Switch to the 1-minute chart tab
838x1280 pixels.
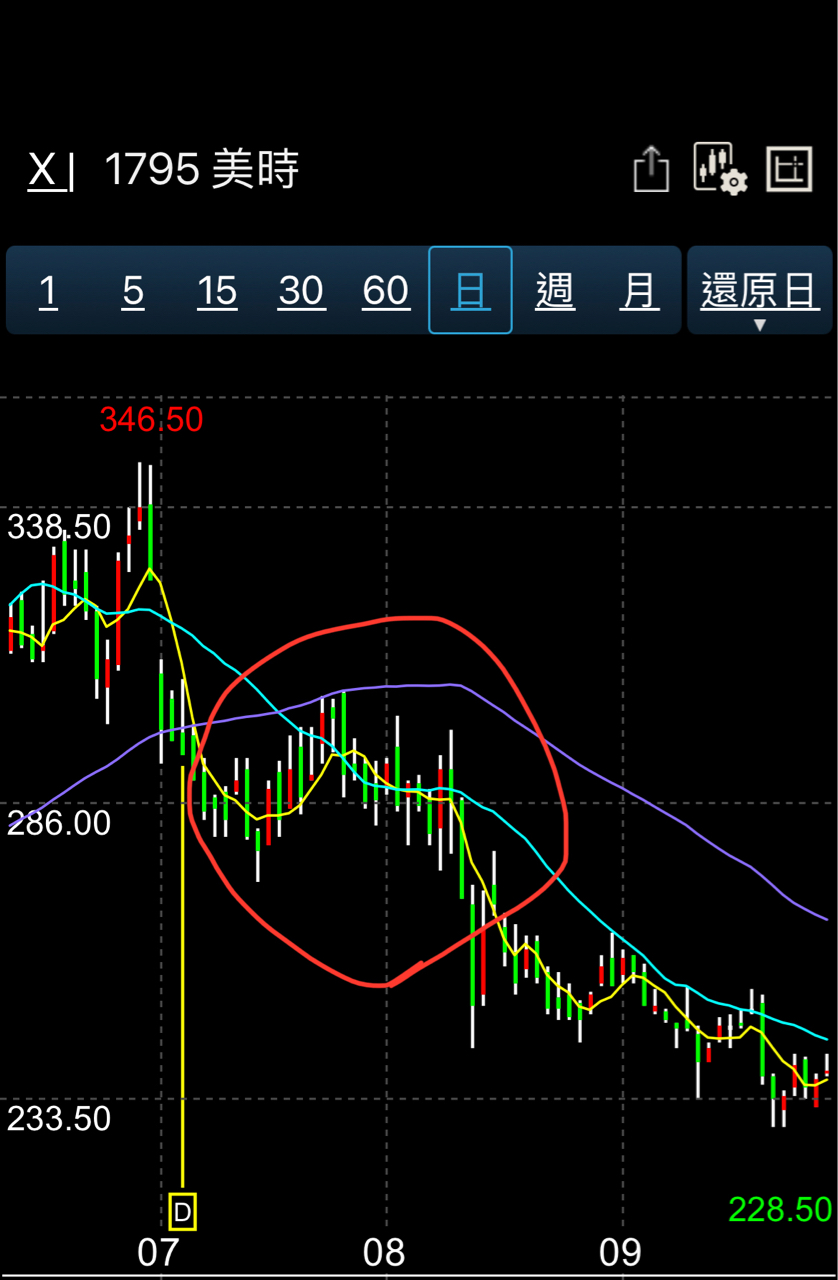point(47,291)
